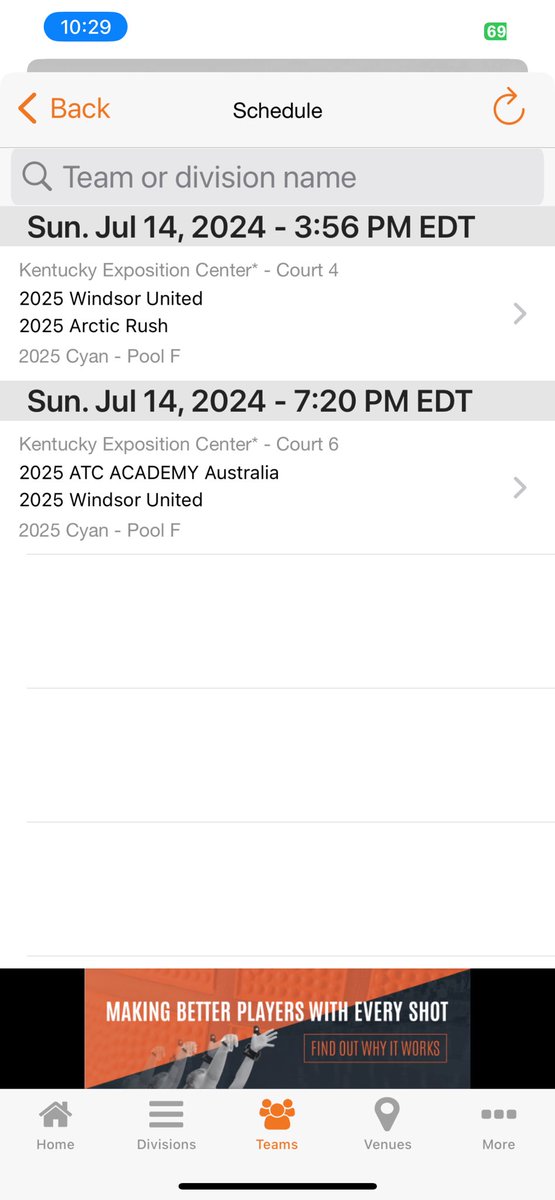The image size is (555, 1200).
Task: Switch to the Divisions tab
Action: [166, 1125]
